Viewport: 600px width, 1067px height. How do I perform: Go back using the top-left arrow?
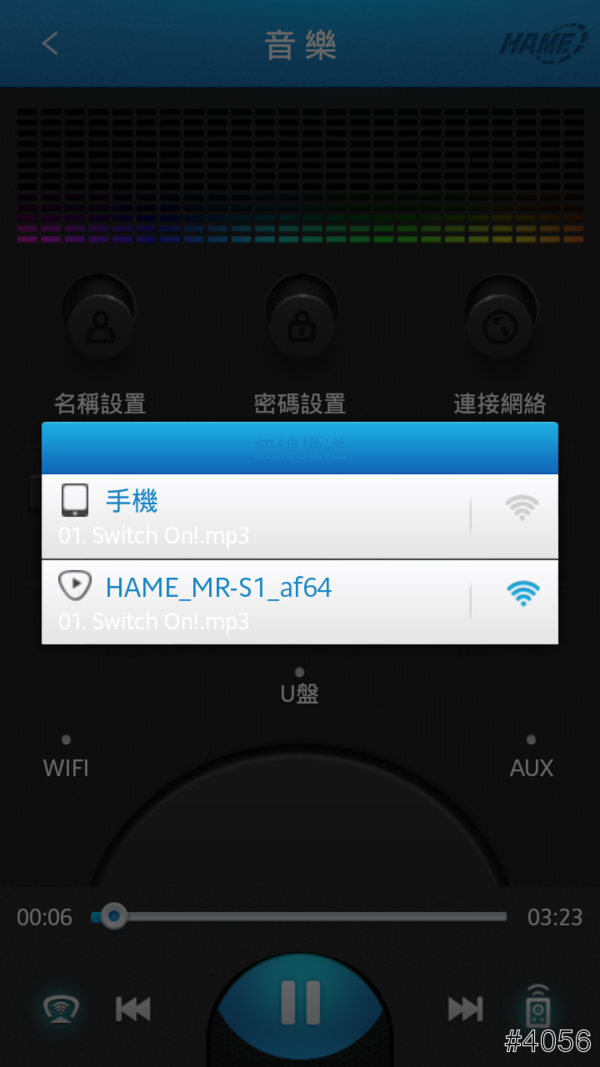click(x=50, y=44)
